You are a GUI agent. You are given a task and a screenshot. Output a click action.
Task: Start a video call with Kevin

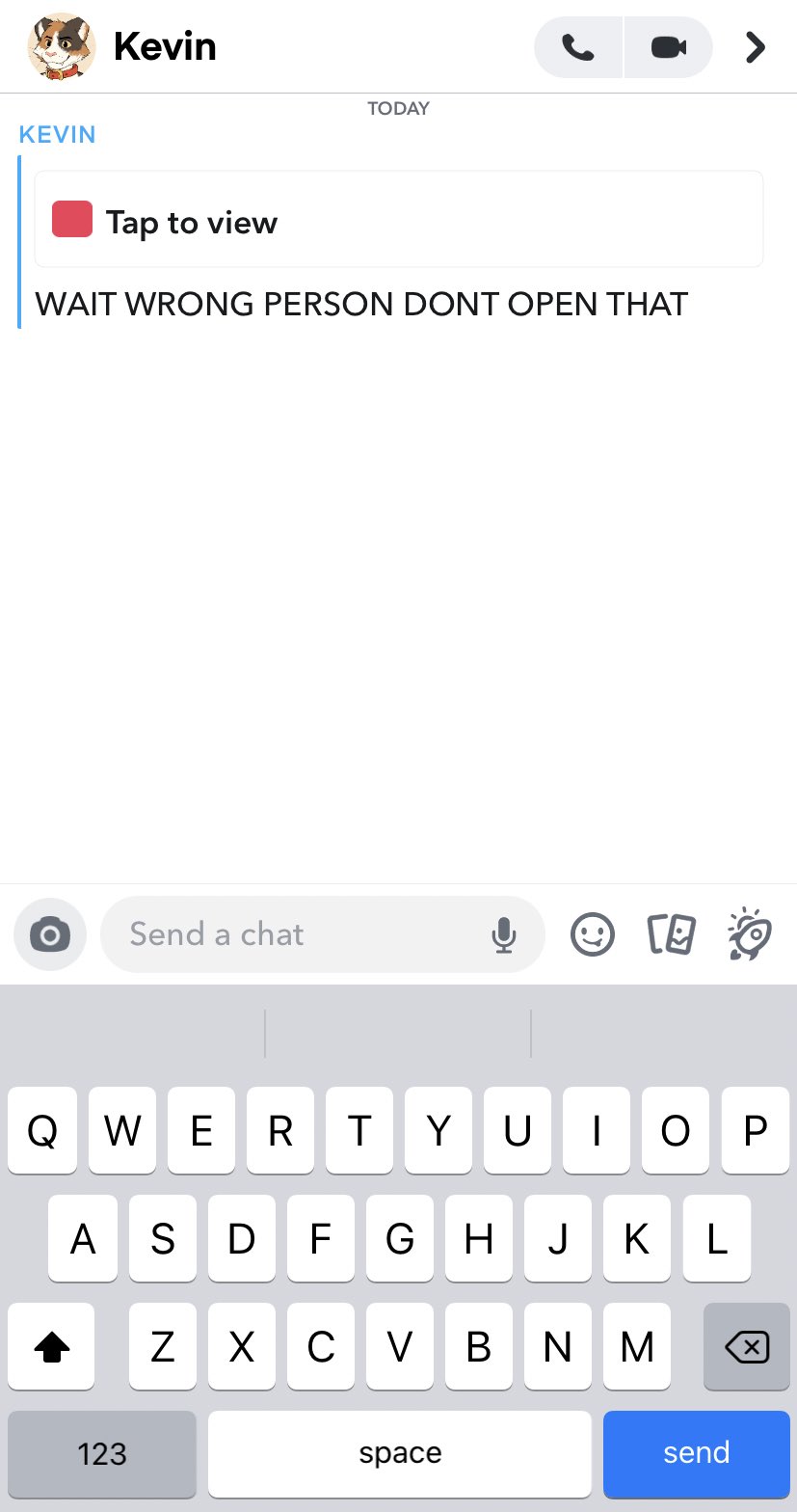pyautogui.click(x=668, y=47)
